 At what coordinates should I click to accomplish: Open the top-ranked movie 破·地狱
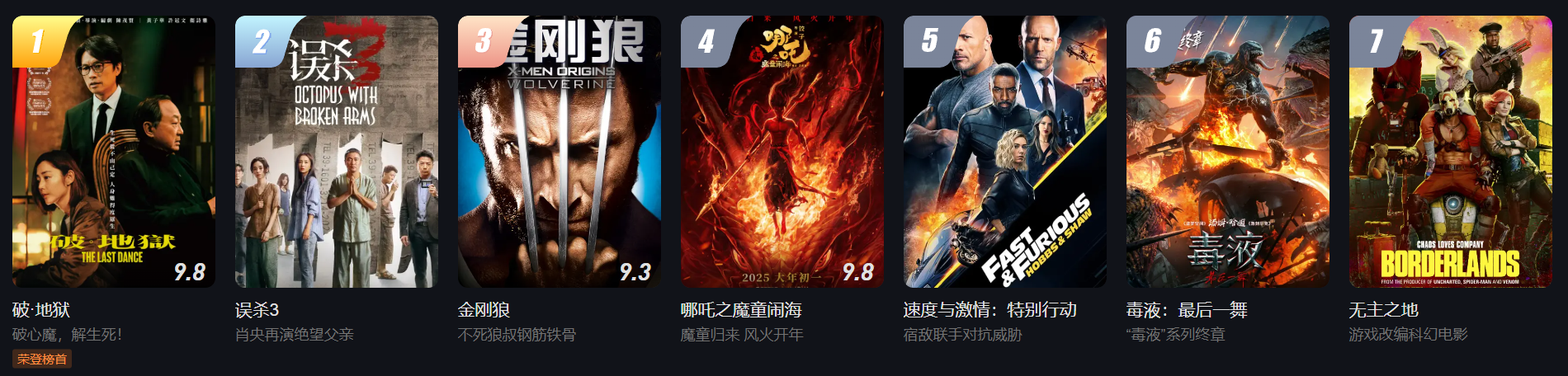tap(113, 153)
